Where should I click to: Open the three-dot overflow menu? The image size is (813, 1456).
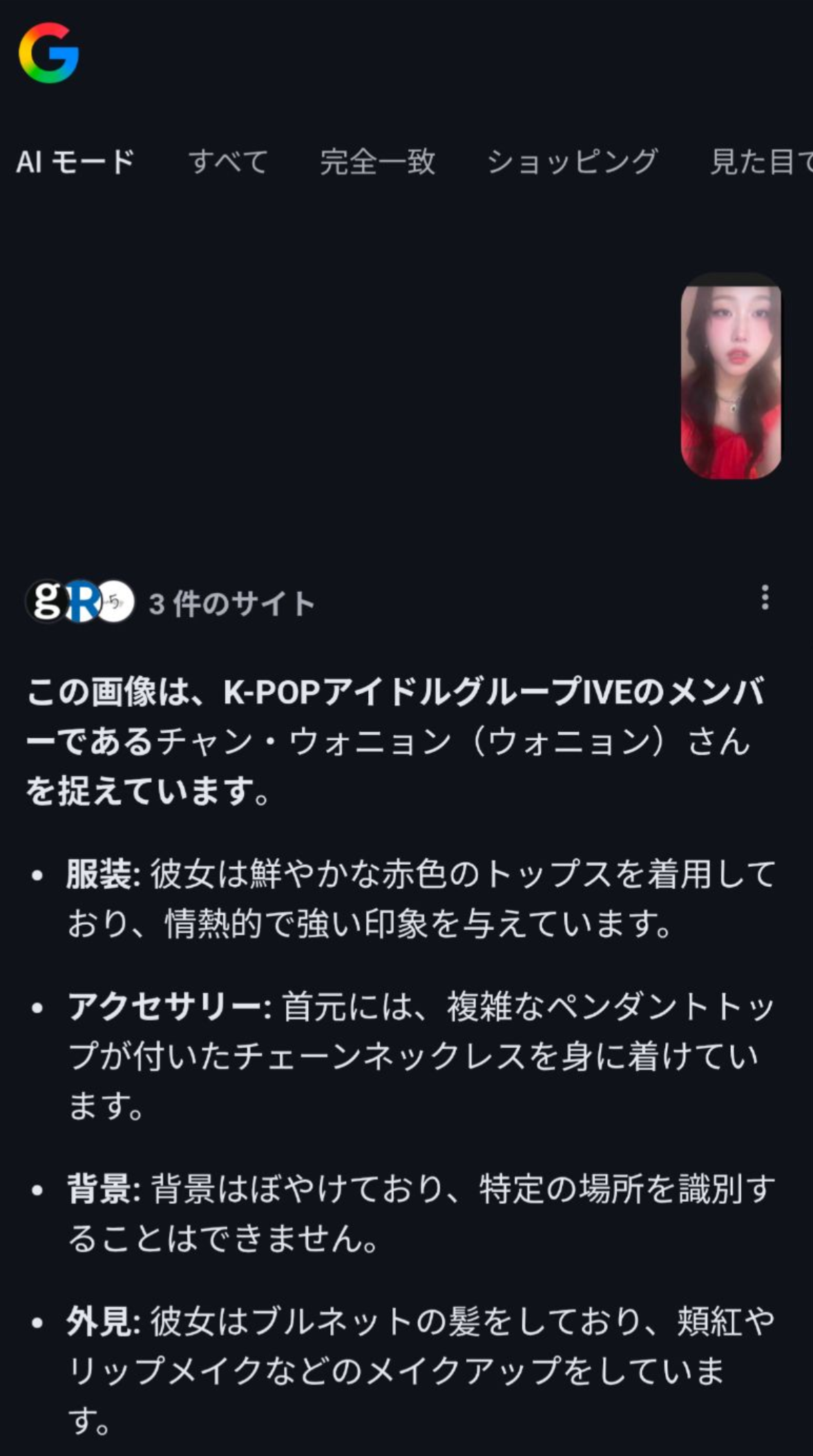765,598
